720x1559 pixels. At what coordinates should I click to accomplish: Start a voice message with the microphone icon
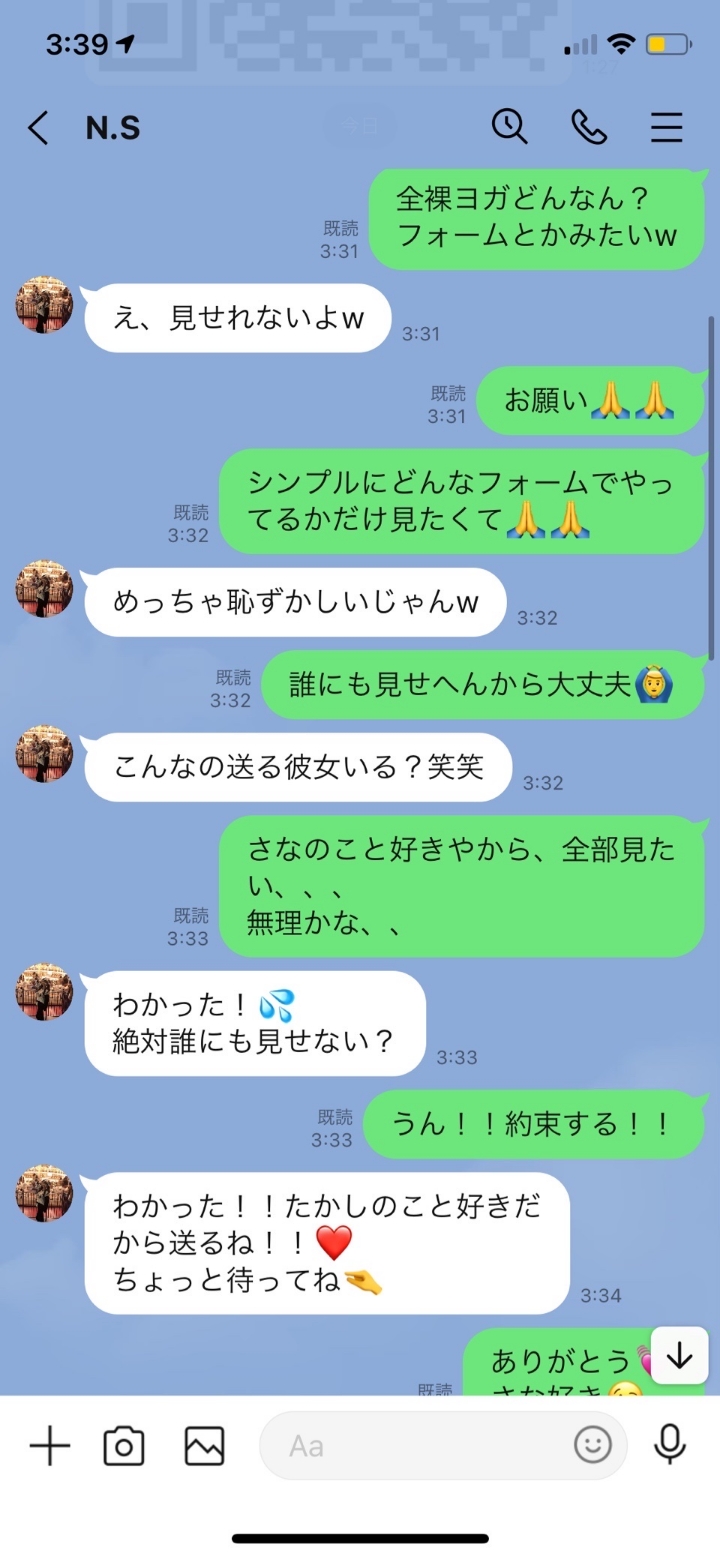point(668,1445)
